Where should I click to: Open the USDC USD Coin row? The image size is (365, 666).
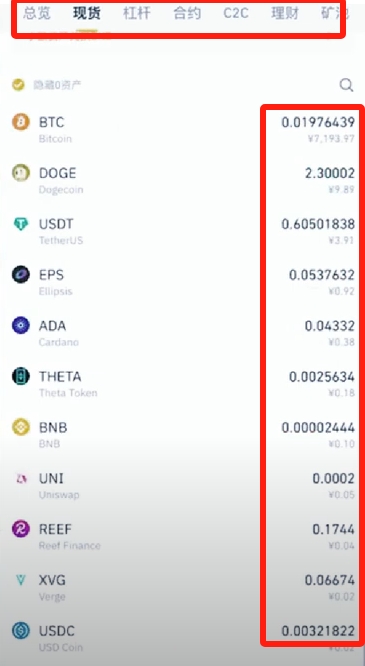click(x=183, y=638)
